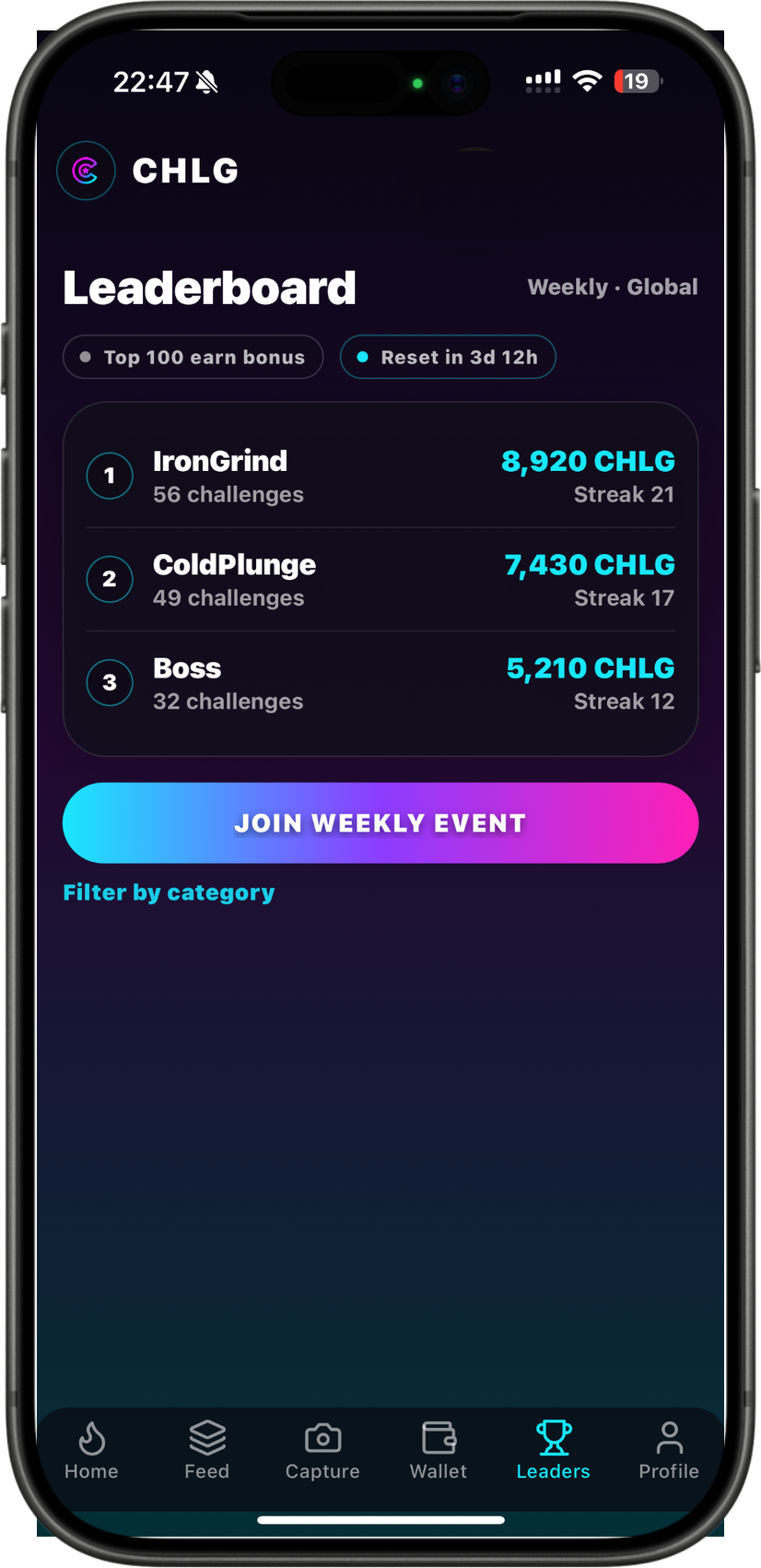761x1568 pixels.
Task: Select the Home flame icon
Action: click(x=90, y=1436)
